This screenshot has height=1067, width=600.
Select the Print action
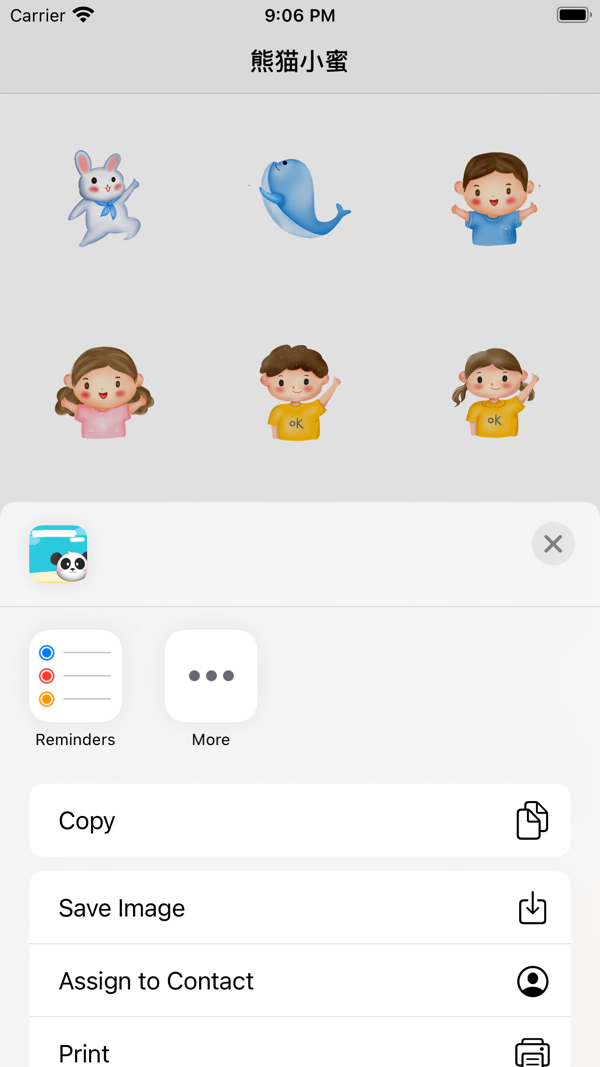(300, 1048)
